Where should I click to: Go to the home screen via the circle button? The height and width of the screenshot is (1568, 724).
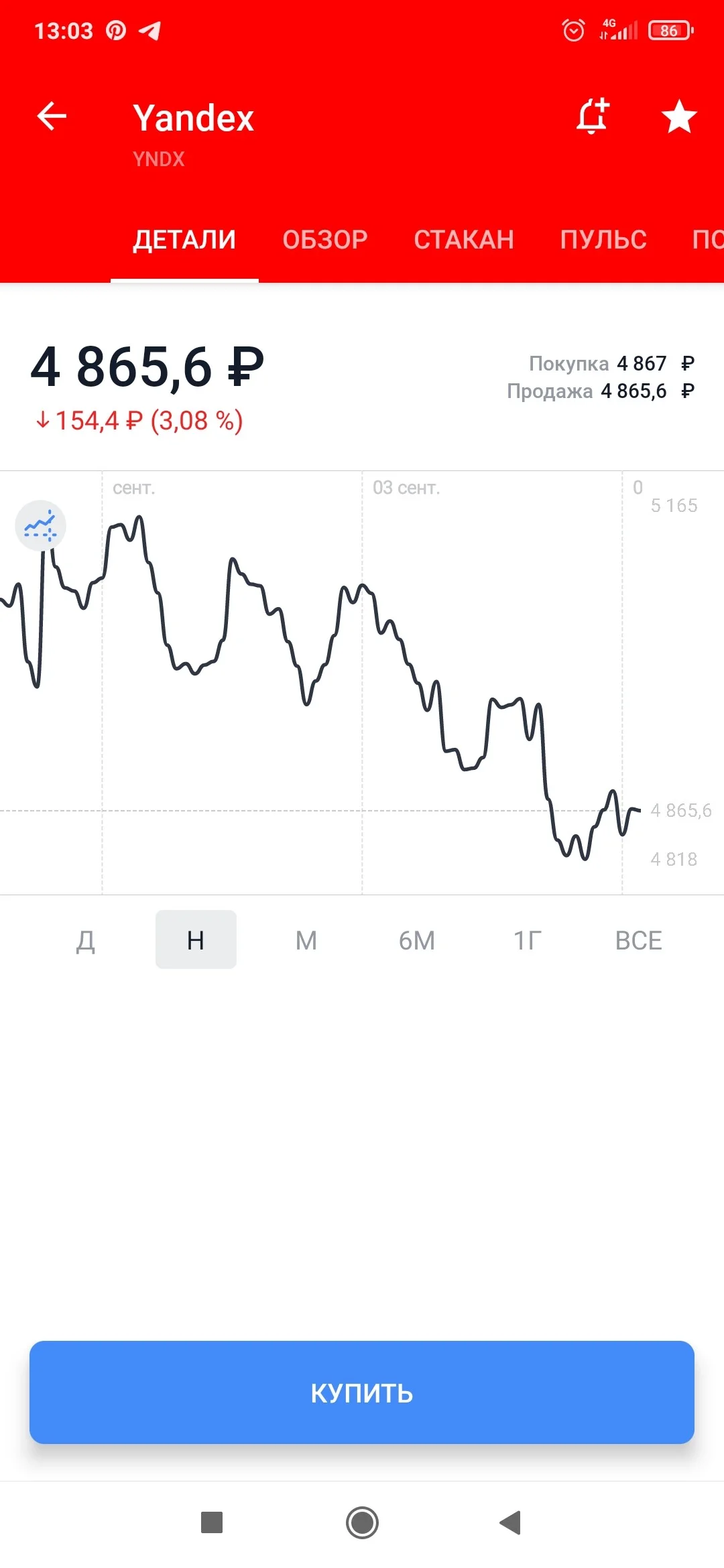[x=362, y=1522]
